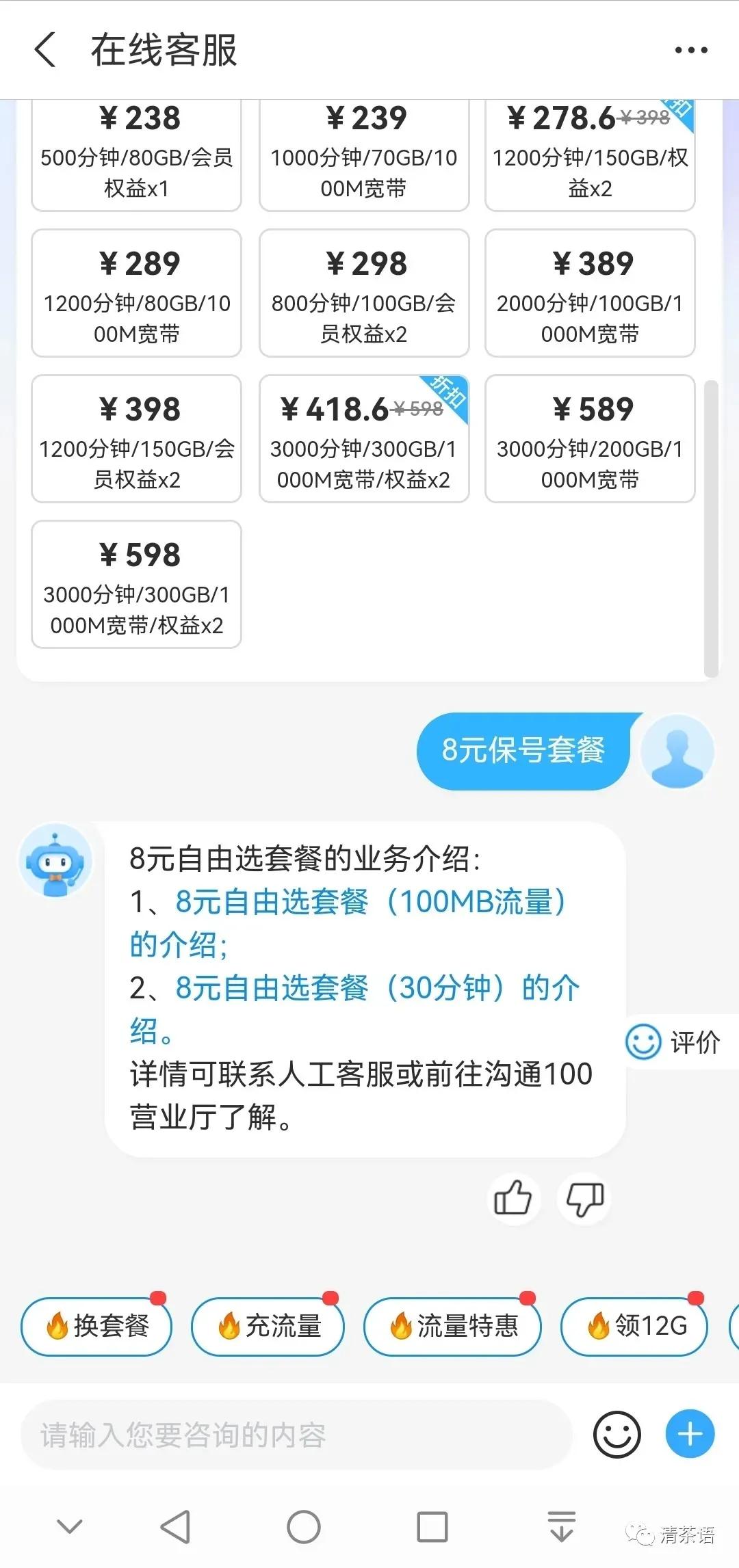Tap the 充流量 flame shortcut
This screenshot has height=1568, width=739.
[x=268, y=1325]
